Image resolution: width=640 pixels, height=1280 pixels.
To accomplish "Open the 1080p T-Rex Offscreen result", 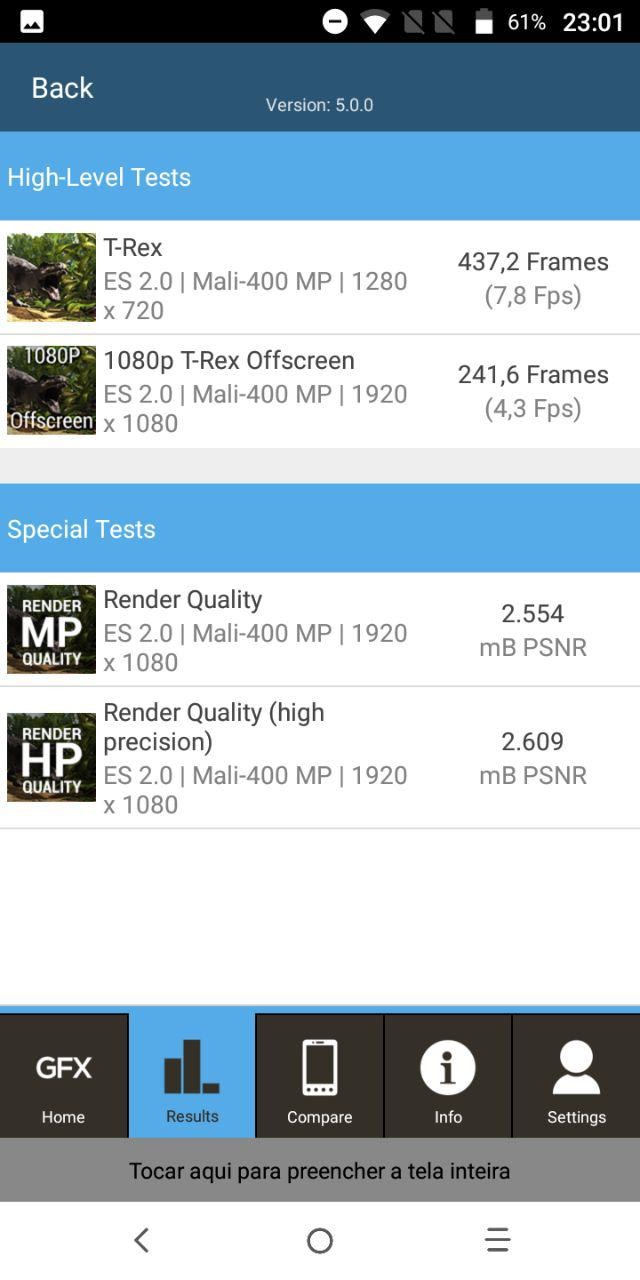I will click(x=320, y=391).
